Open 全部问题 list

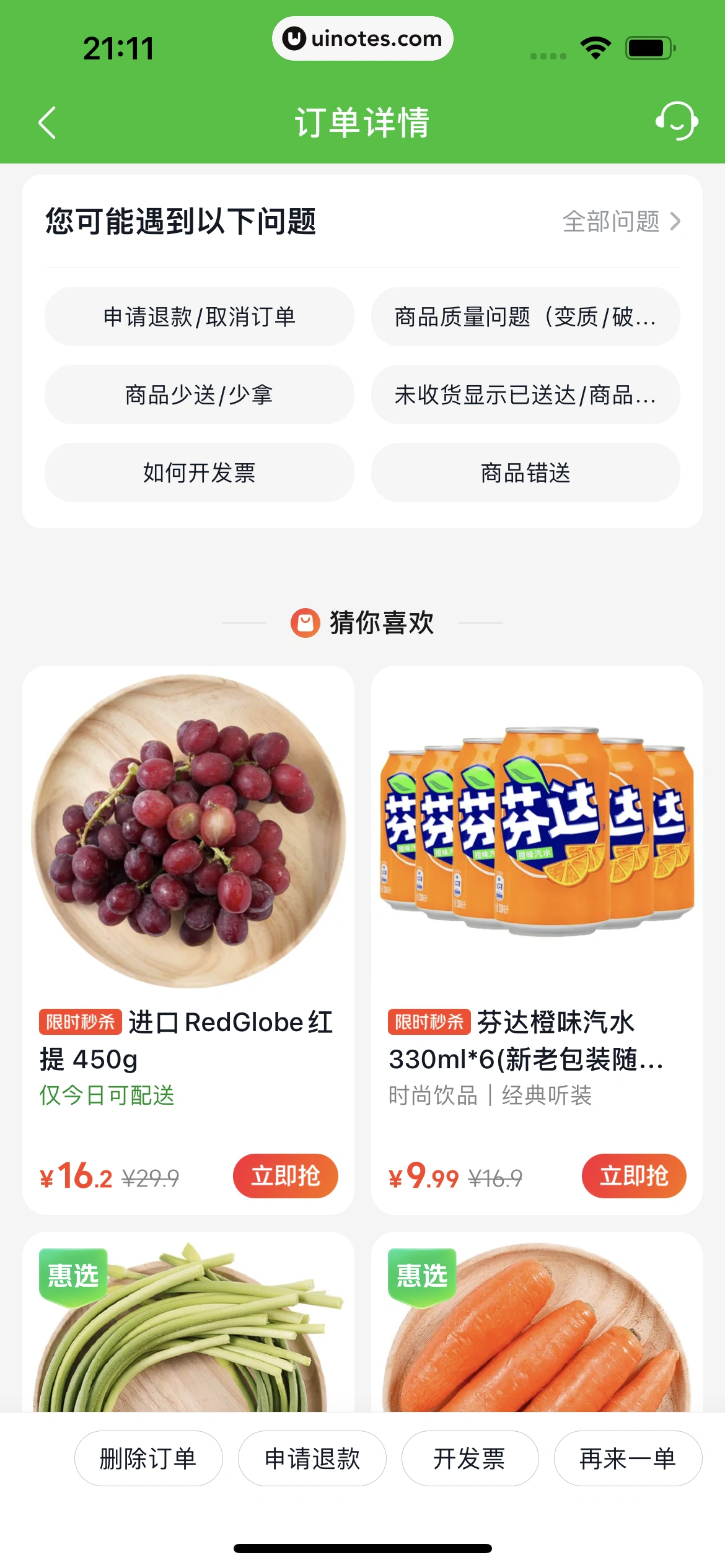(x=621, y=222)
